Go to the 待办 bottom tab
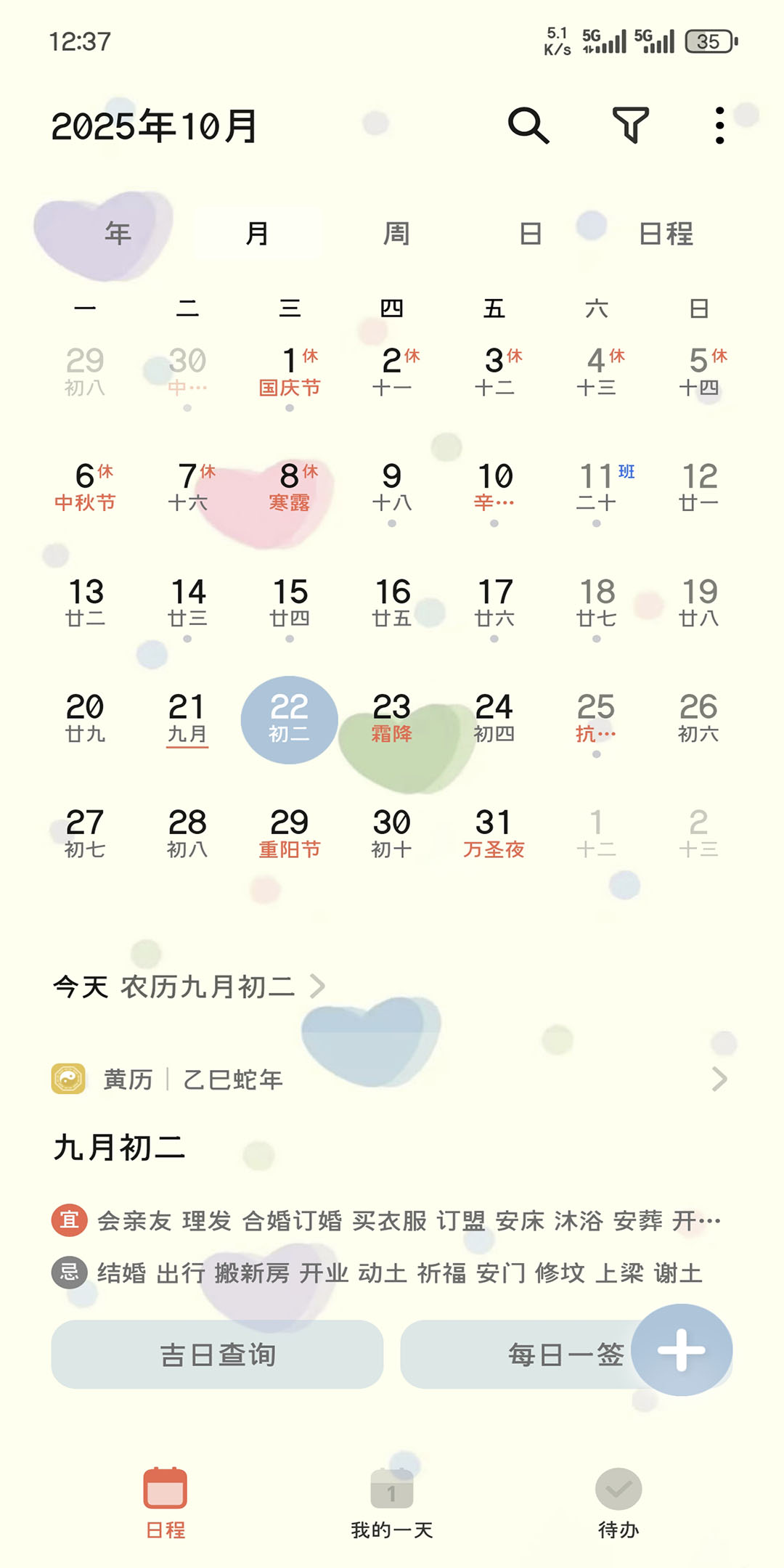The height and width of the screenshot is (1568, 784). 618,1503
